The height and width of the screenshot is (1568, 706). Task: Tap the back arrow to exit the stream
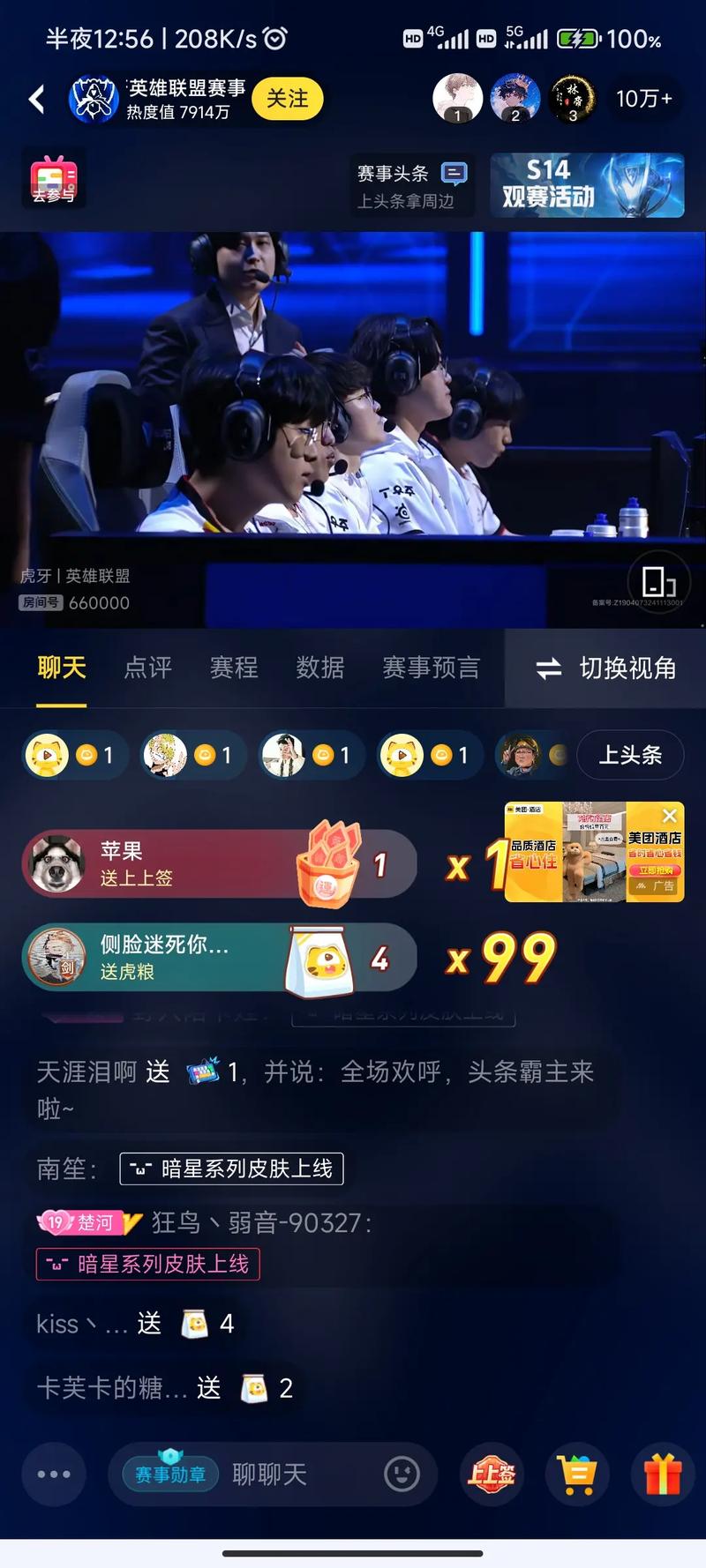pos(37,99)
